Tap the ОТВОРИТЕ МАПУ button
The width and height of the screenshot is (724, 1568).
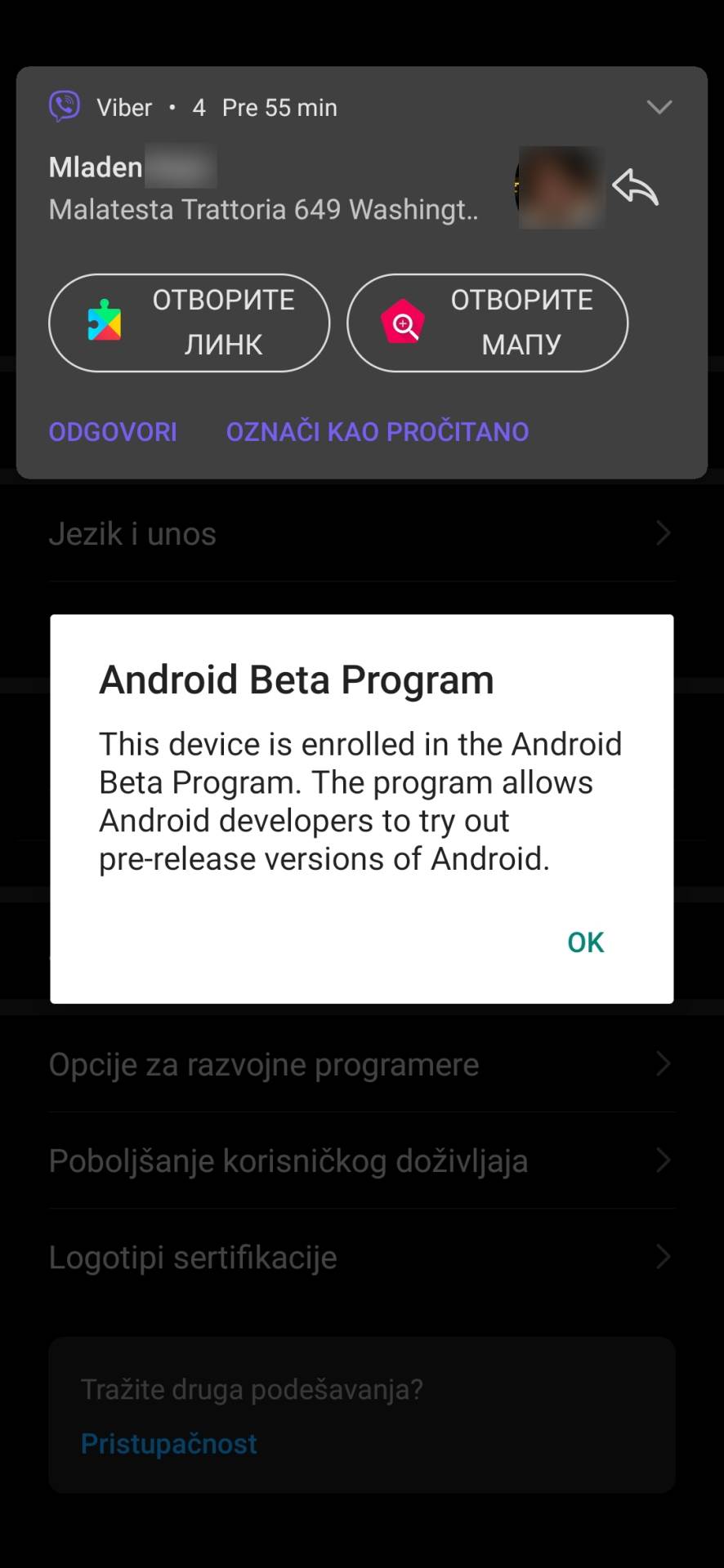click(487, 323)
